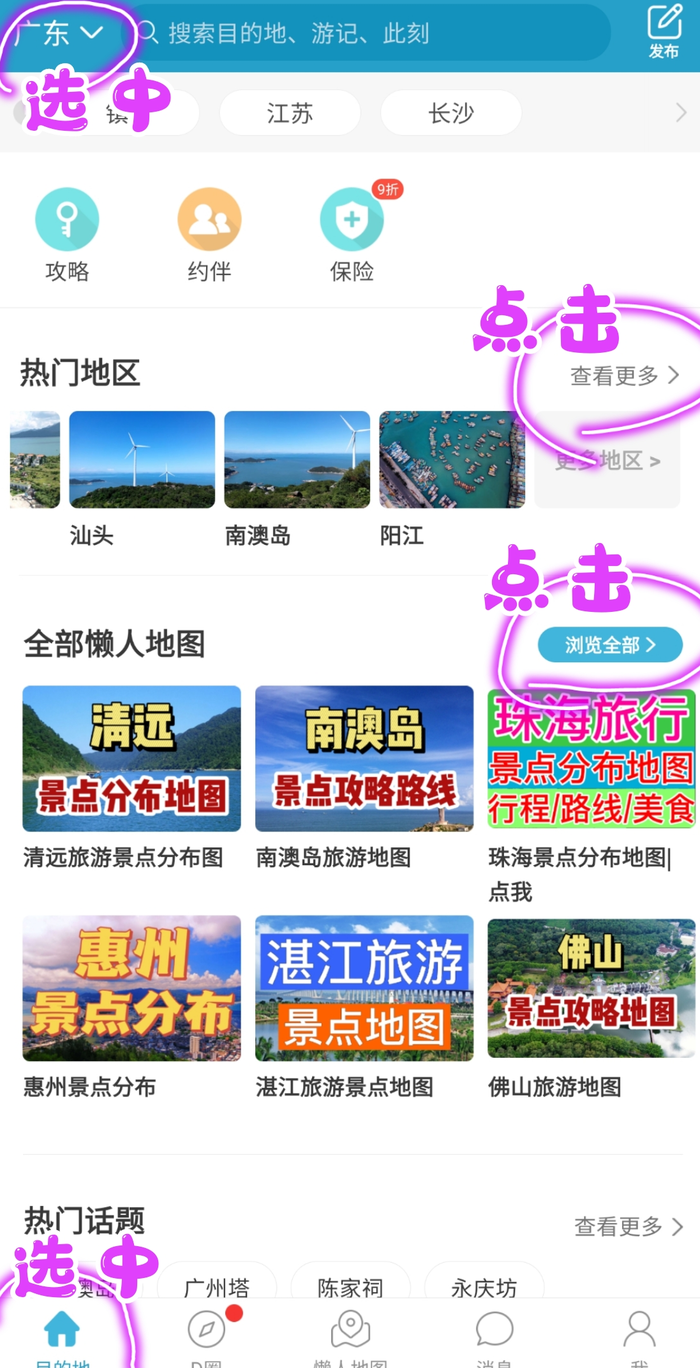Tap the 浏览全部 button

tap(610, 645)
